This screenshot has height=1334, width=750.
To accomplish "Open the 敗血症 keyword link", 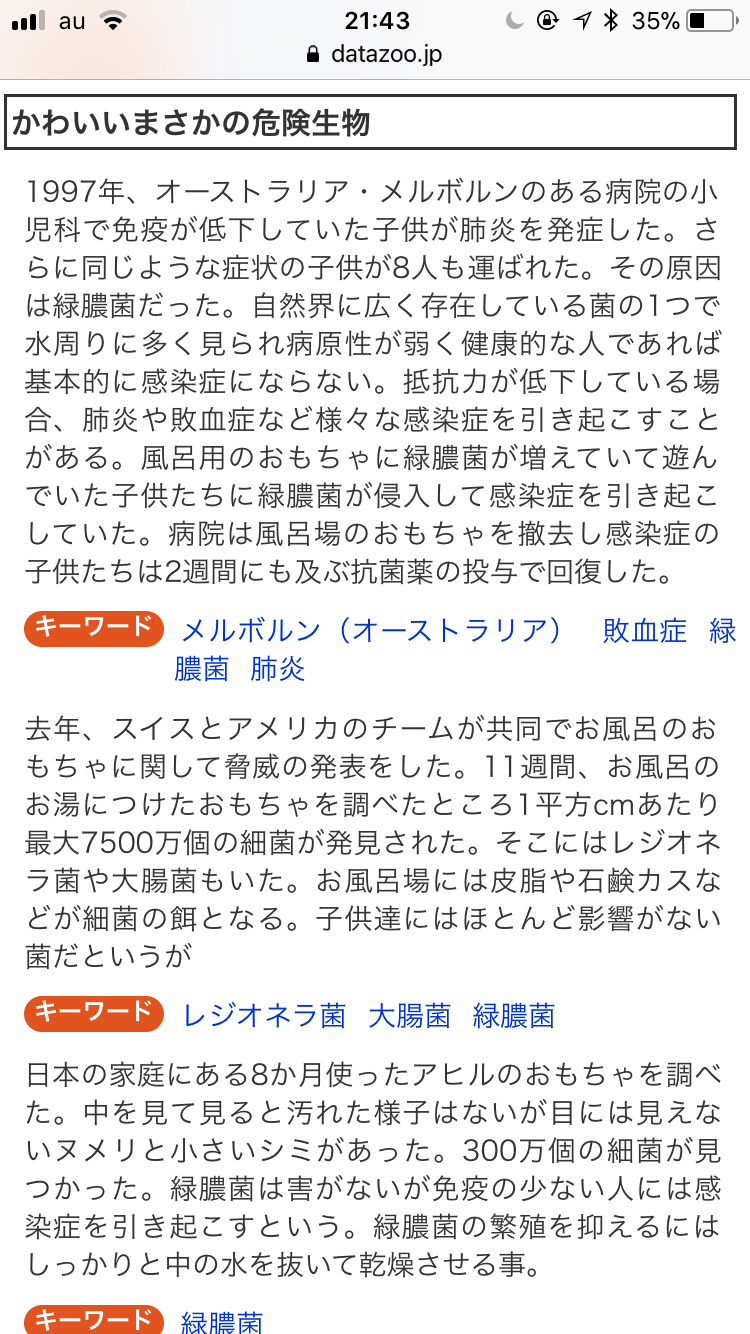I will [x=645, y=630].
